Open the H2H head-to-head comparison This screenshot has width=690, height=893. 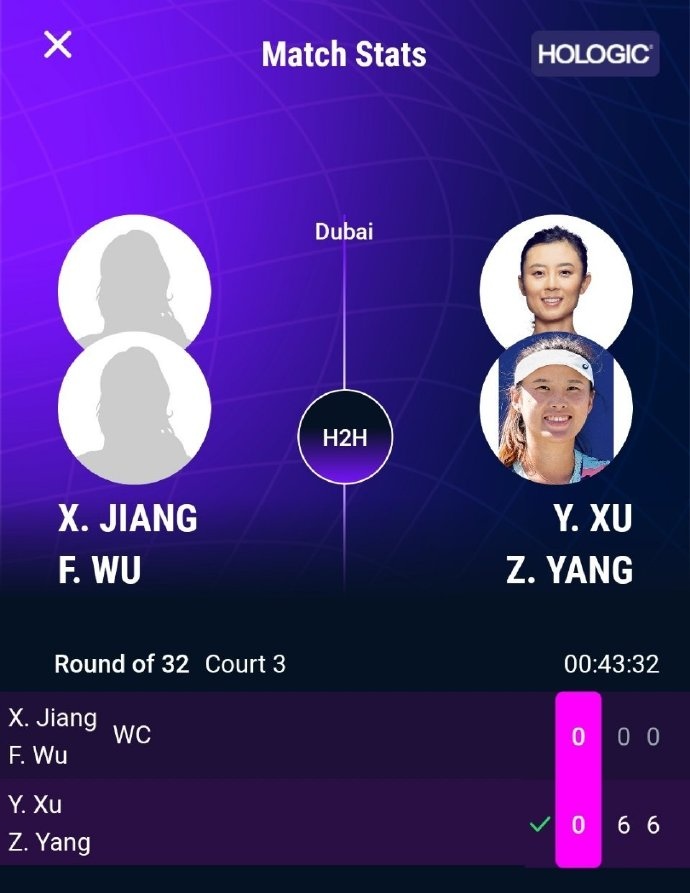(344, 437)
